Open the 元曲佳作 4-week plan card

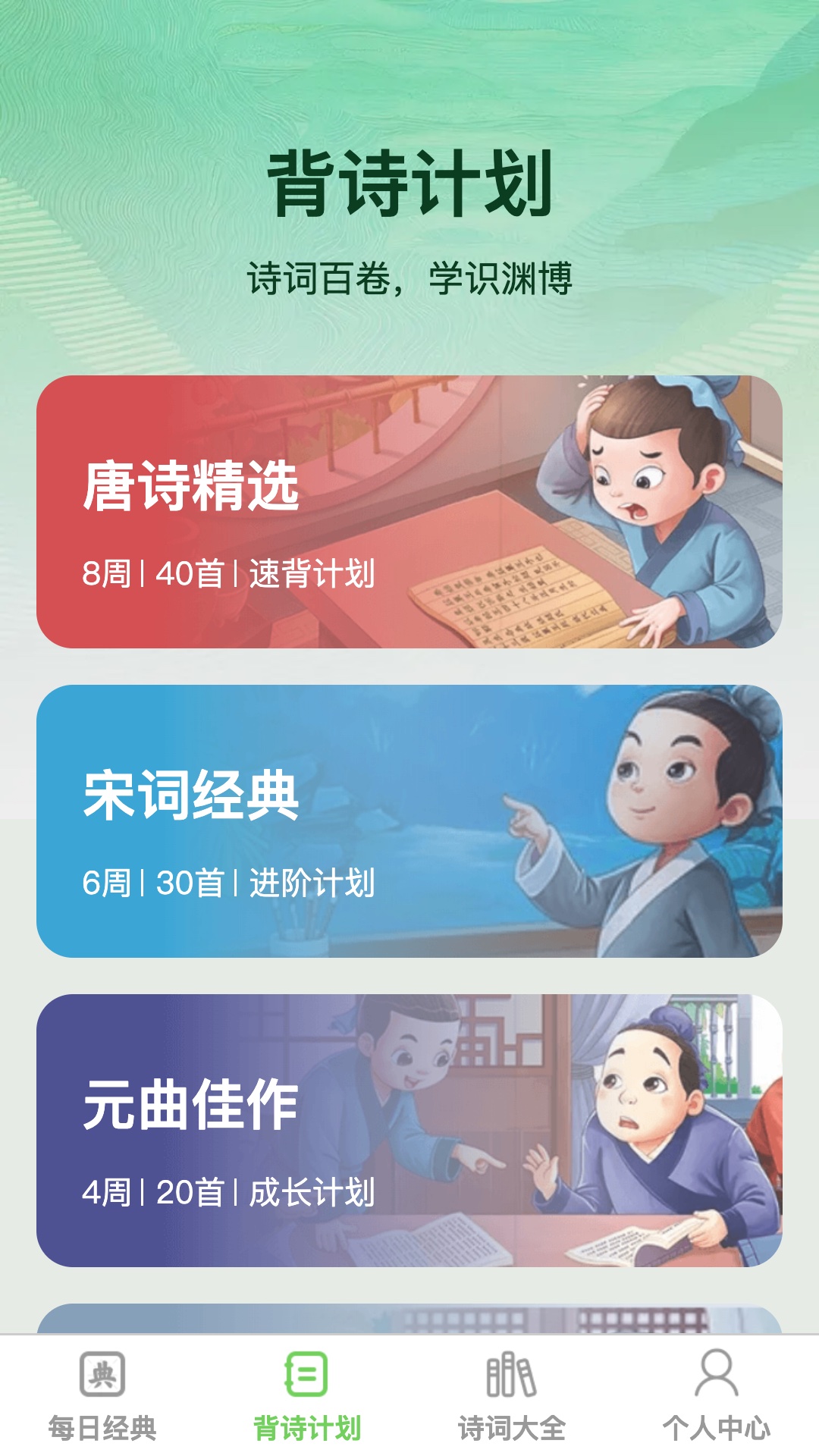click(409, 1131)
